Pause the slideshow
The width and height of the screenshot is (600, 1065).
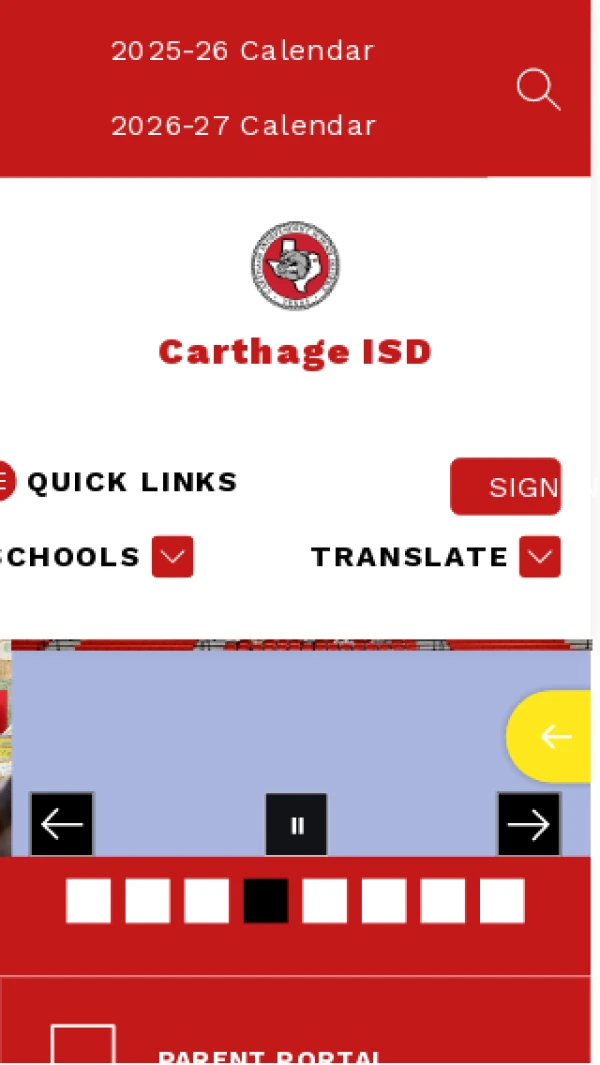pos(296,825)
